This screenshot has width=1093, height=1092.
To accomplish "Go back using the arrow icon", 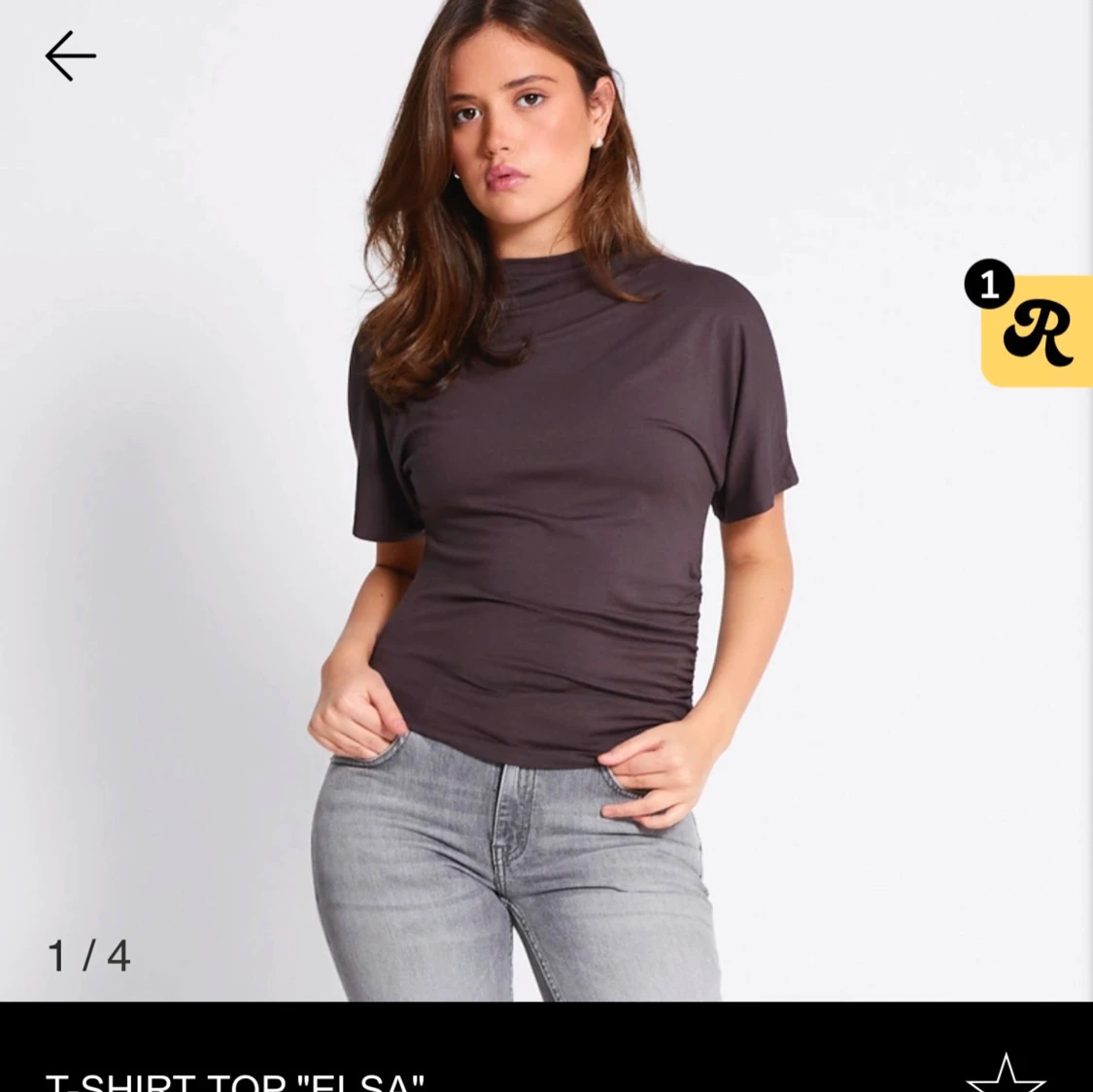I will click(70, 55).
